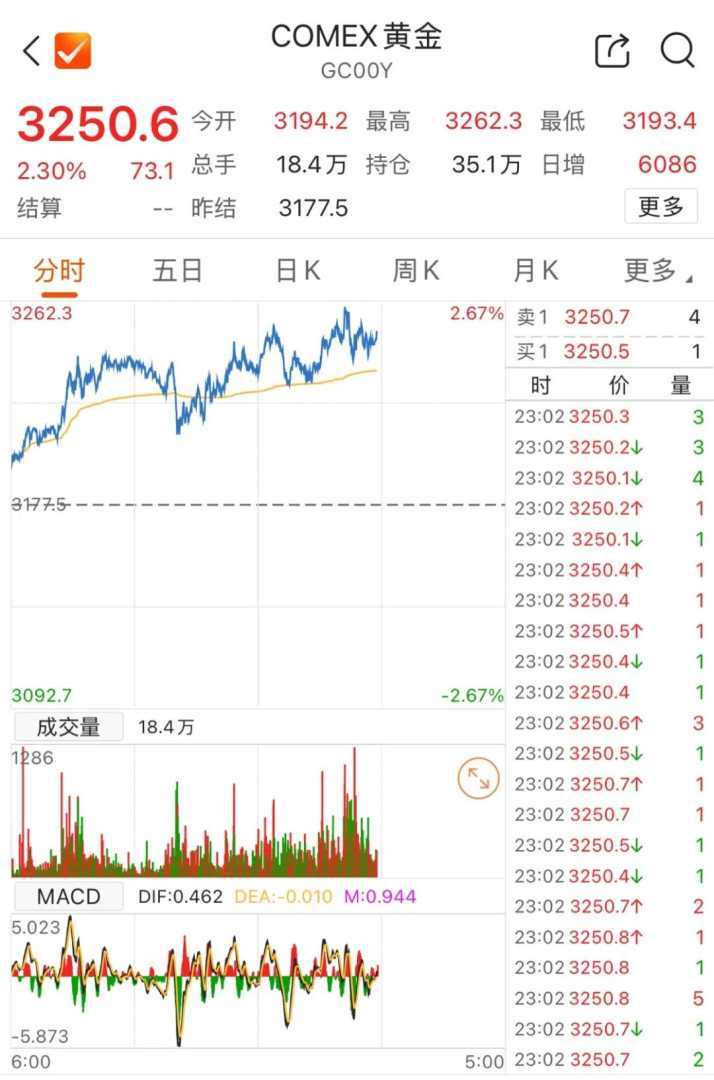This screenshot has width=714, height=1080.
Task: Open the 周K chart tab
Action: [x=416, y=270]
